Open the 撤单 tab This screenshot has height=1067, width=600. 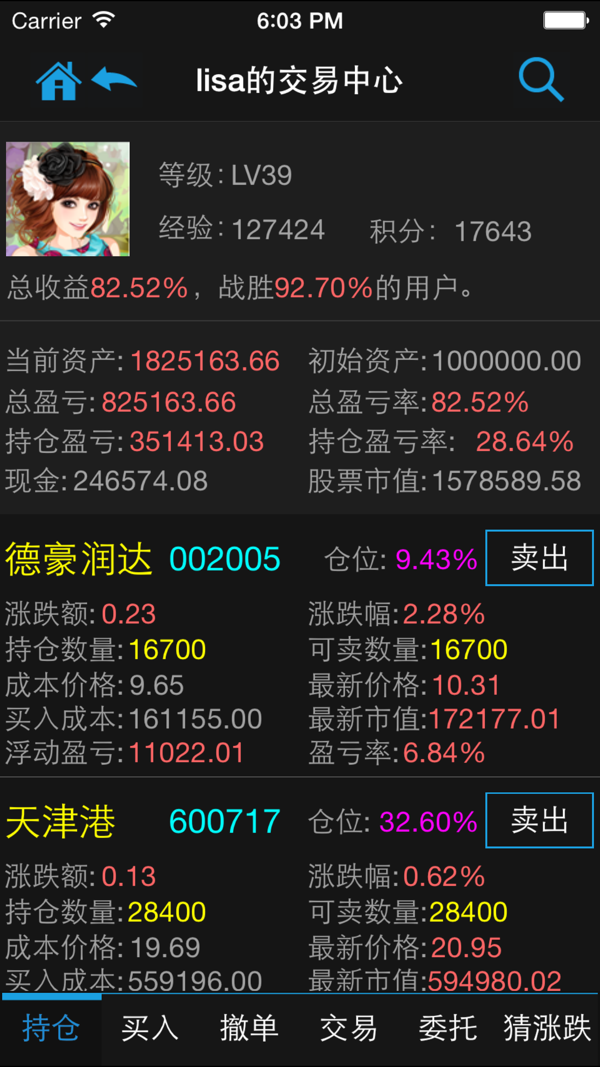click(250, 1028)
